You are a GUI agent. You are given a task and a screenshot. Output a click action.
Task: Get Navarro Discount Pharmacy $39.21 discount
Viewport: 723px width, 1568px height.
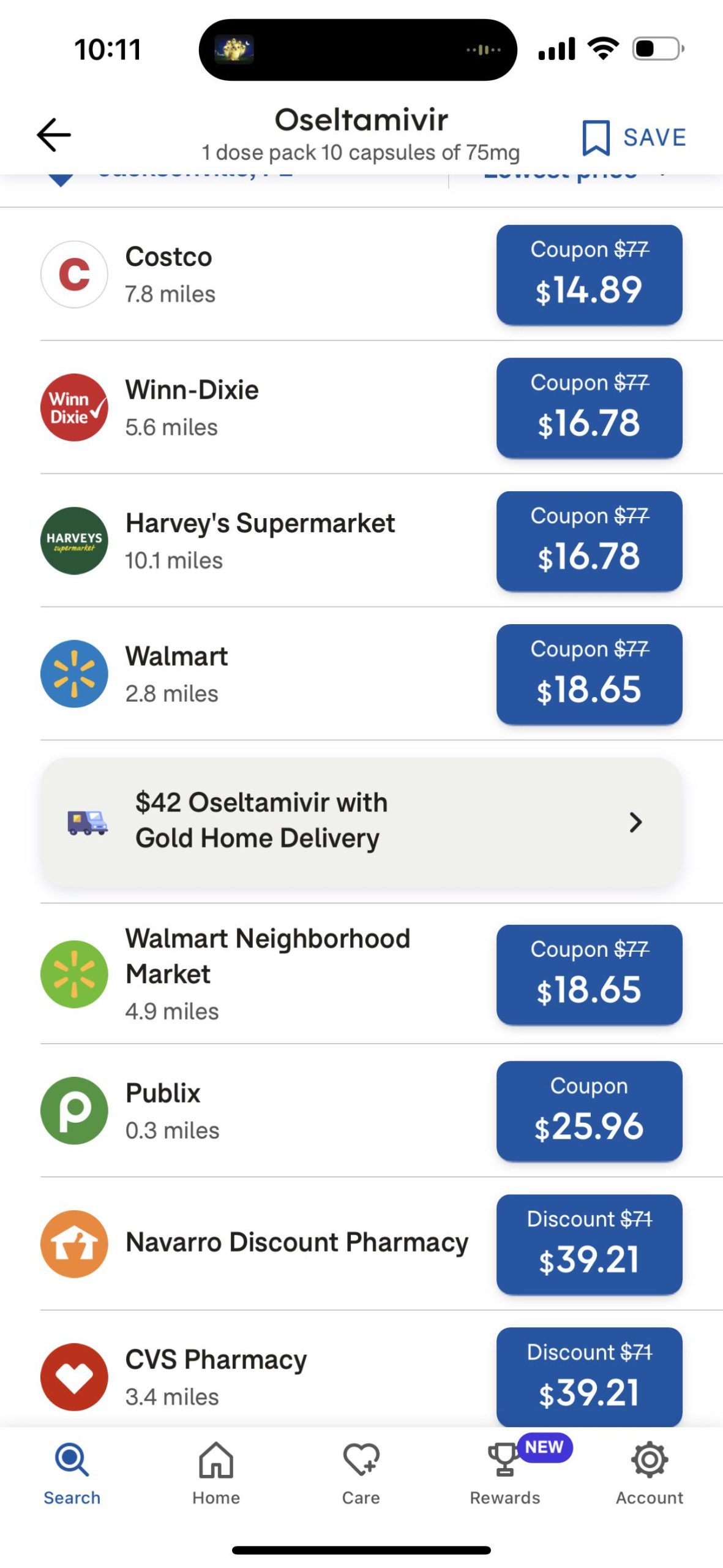(589, 1244)
